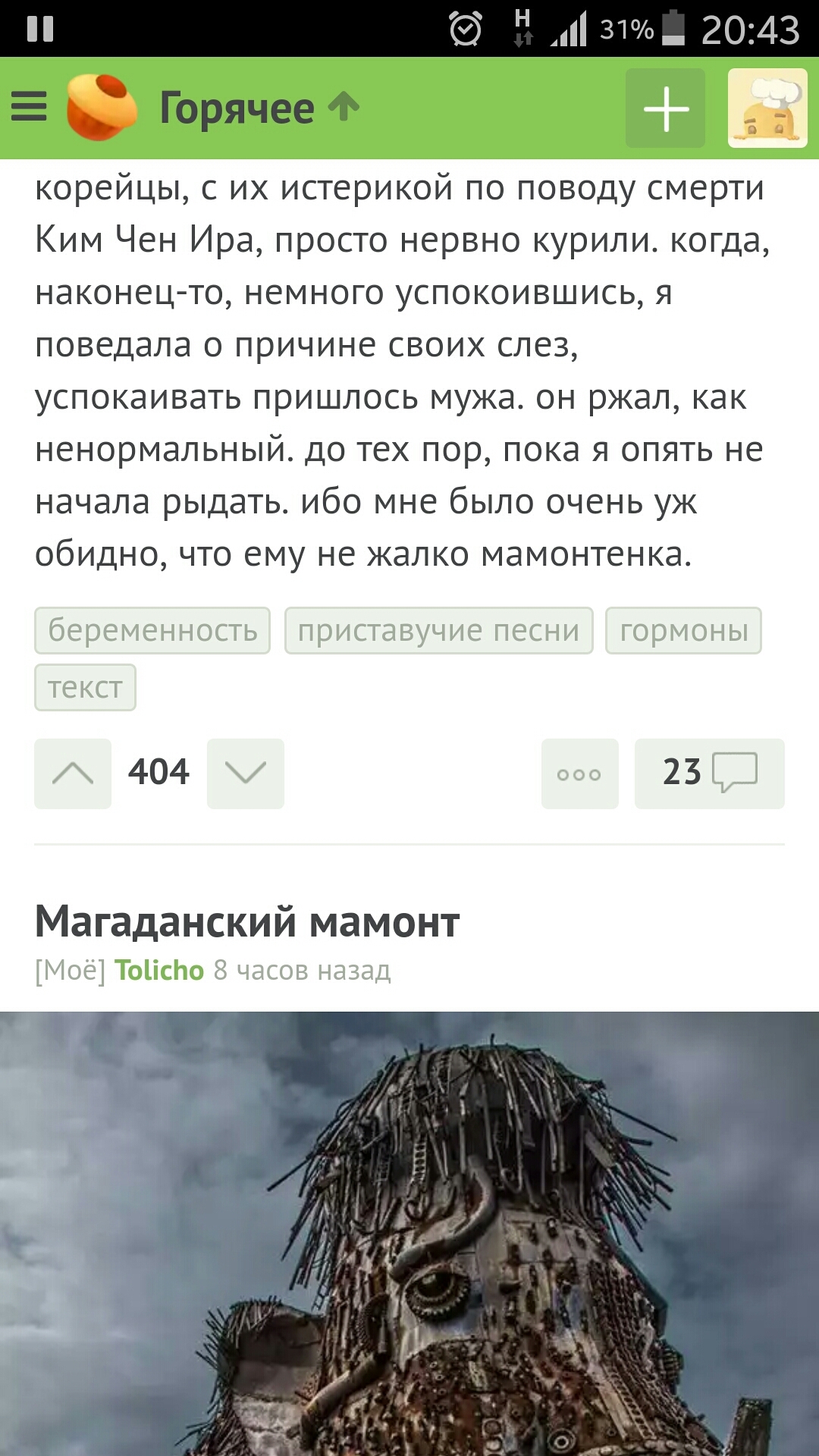This screenshot has height=1456, width=819.
Task: Open the post Магаданский мамонт
Action: 247,921
